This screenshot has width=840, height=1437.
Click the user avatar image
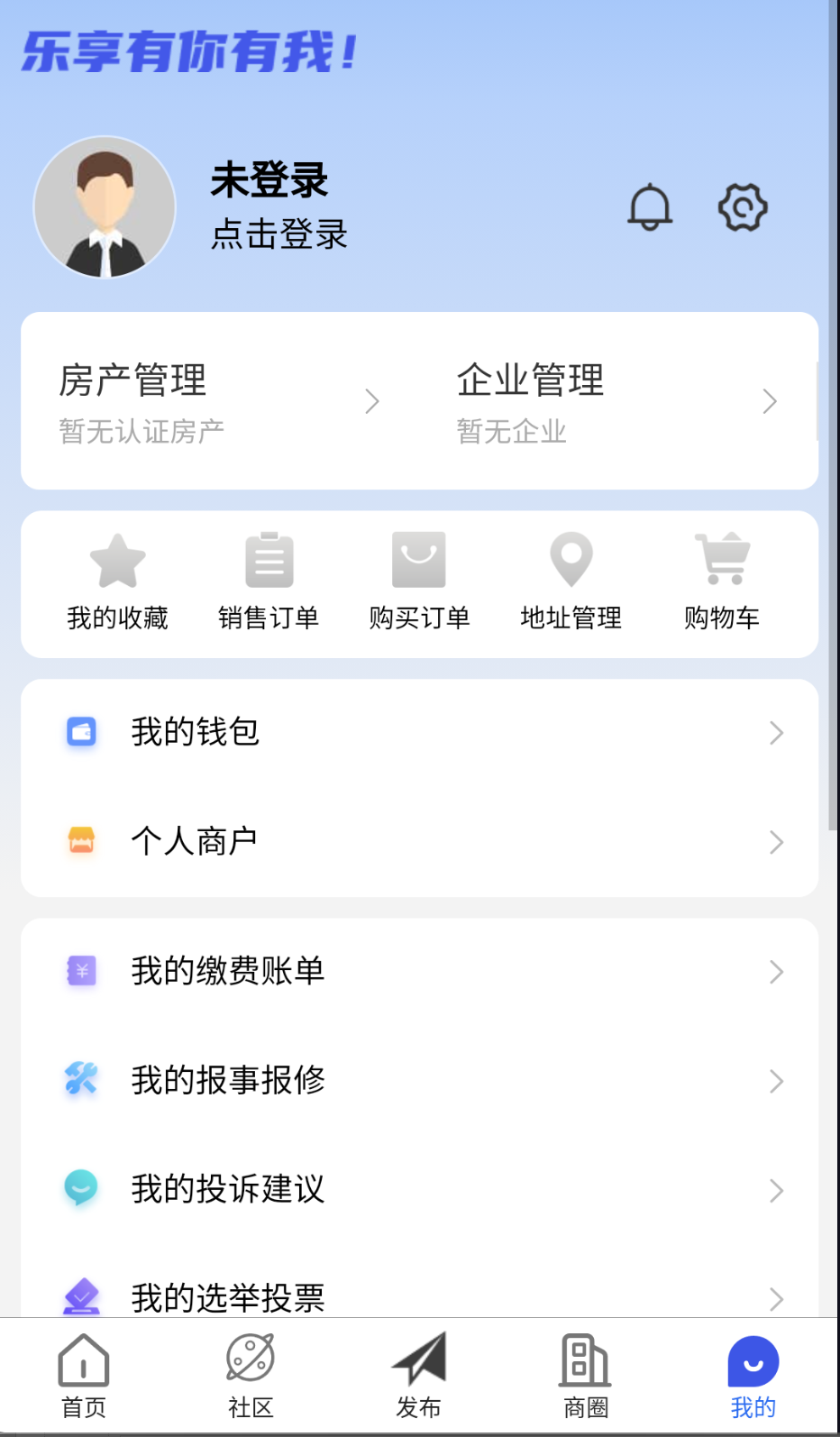(104, 206)
